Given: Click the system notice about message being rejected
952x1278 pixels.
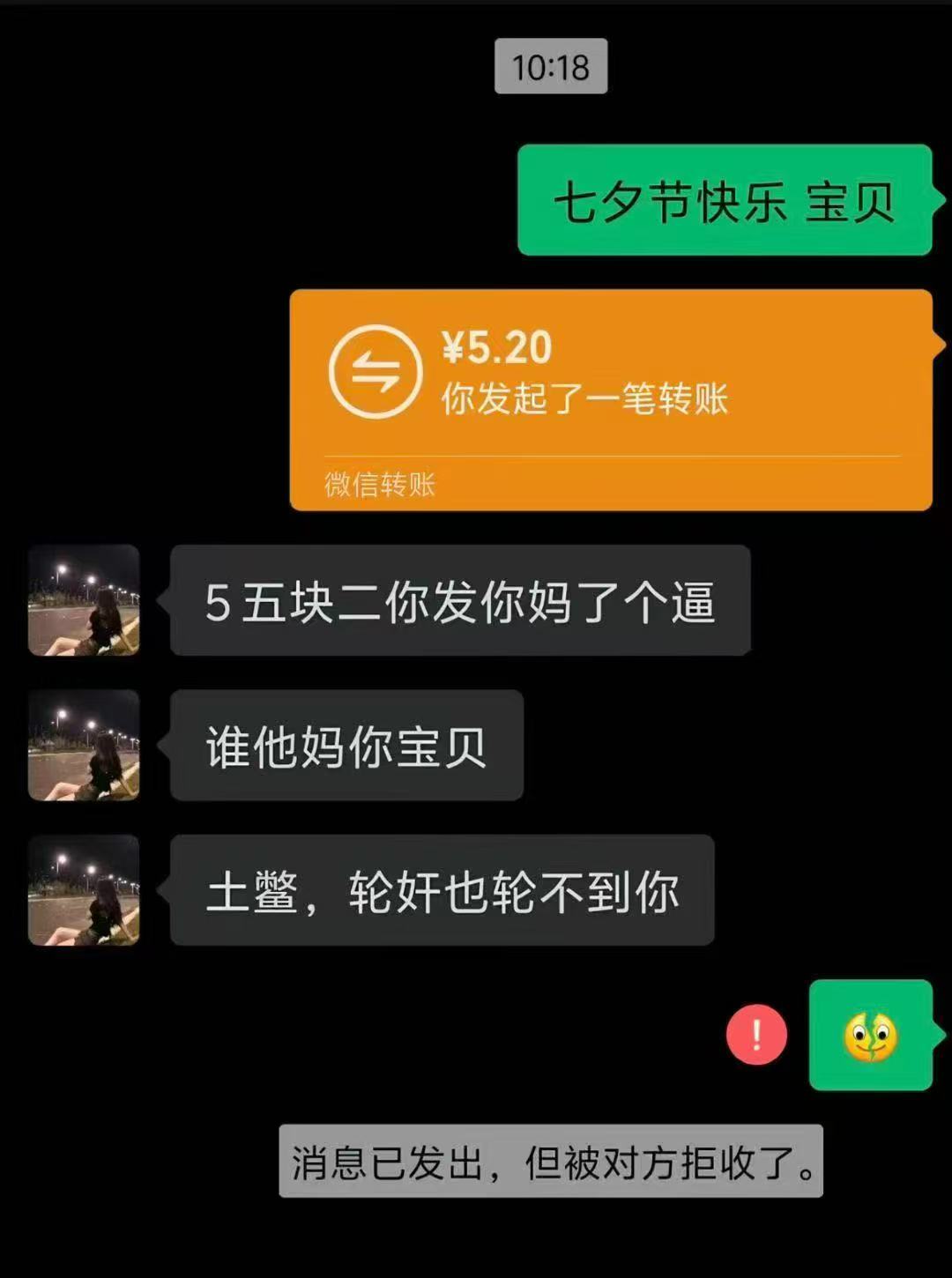Looking at the screenshot, I should 552,1162.
